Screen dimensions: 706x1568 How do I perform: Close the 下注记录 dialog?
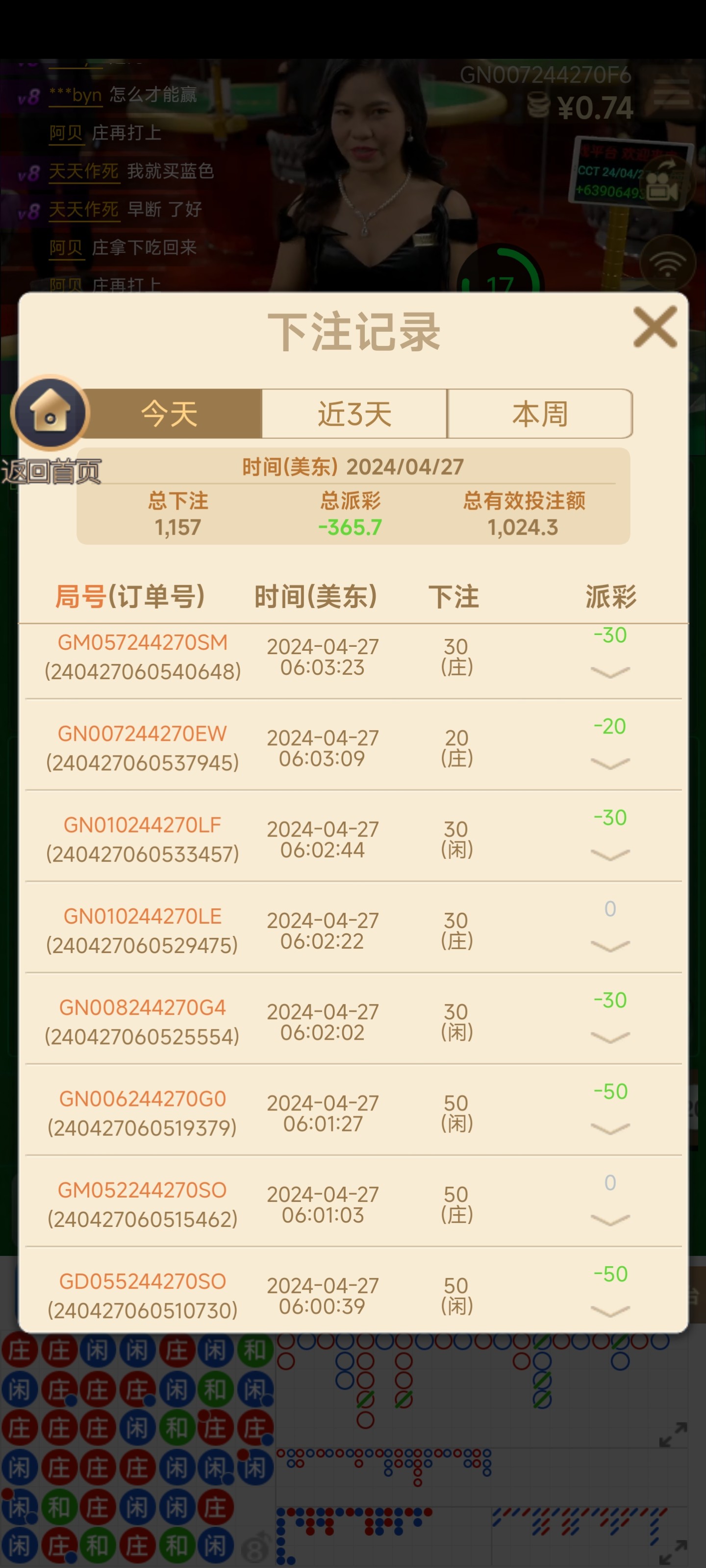(655, 327)
